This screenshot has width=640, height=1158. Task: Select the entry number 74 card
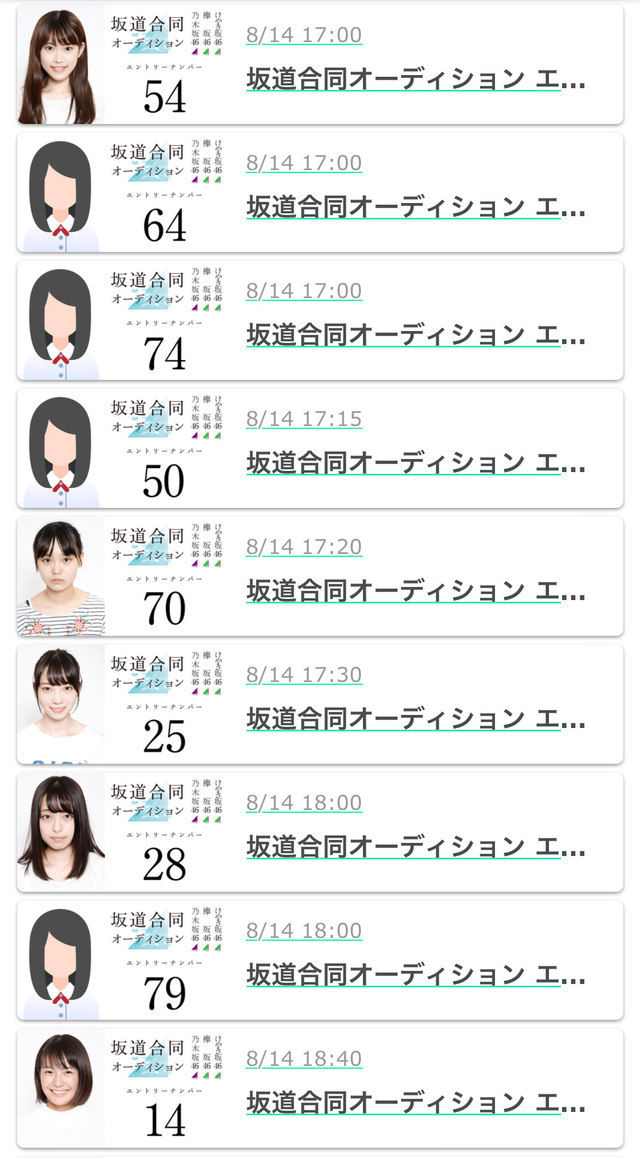(320, 320)
